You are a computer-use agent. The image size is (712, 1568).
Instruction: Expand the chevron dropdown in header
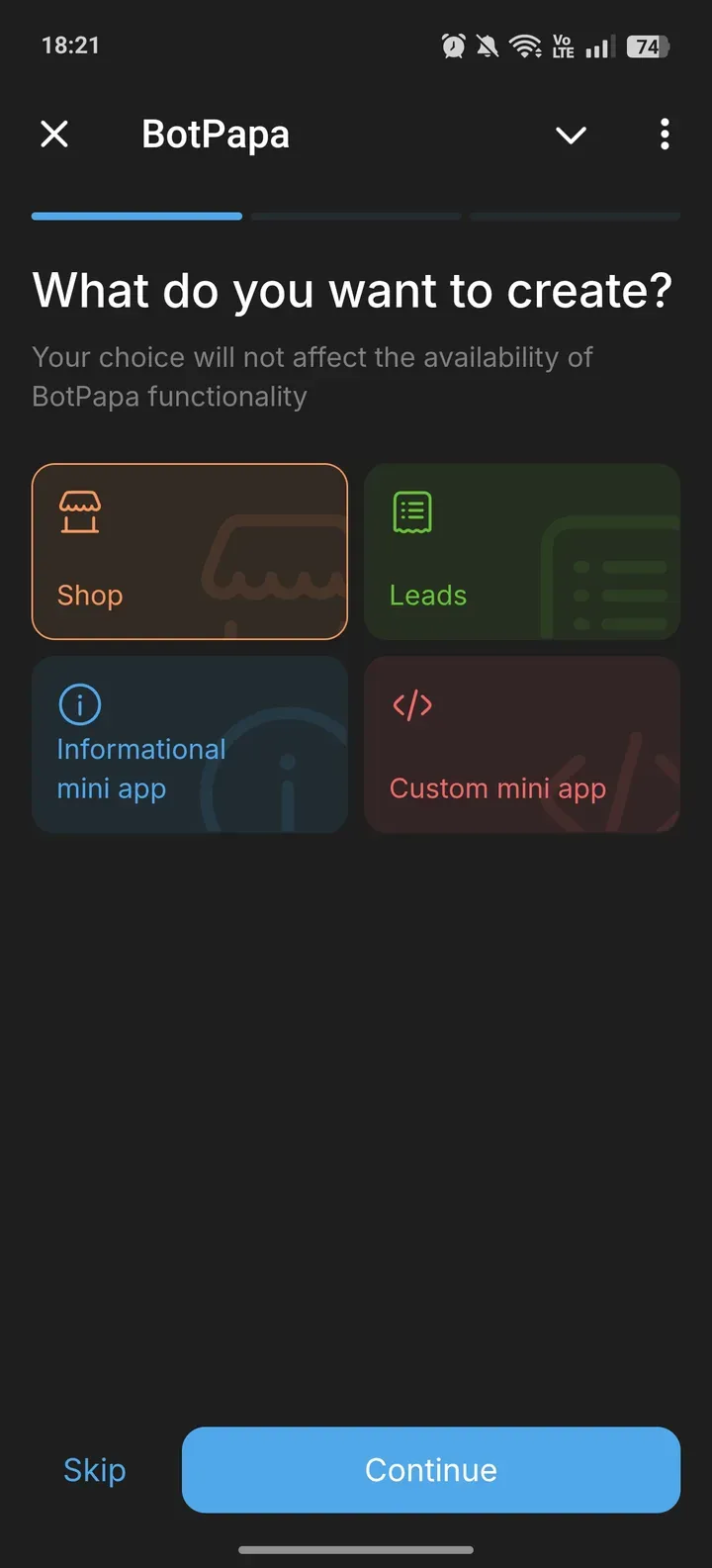point(571,135)
